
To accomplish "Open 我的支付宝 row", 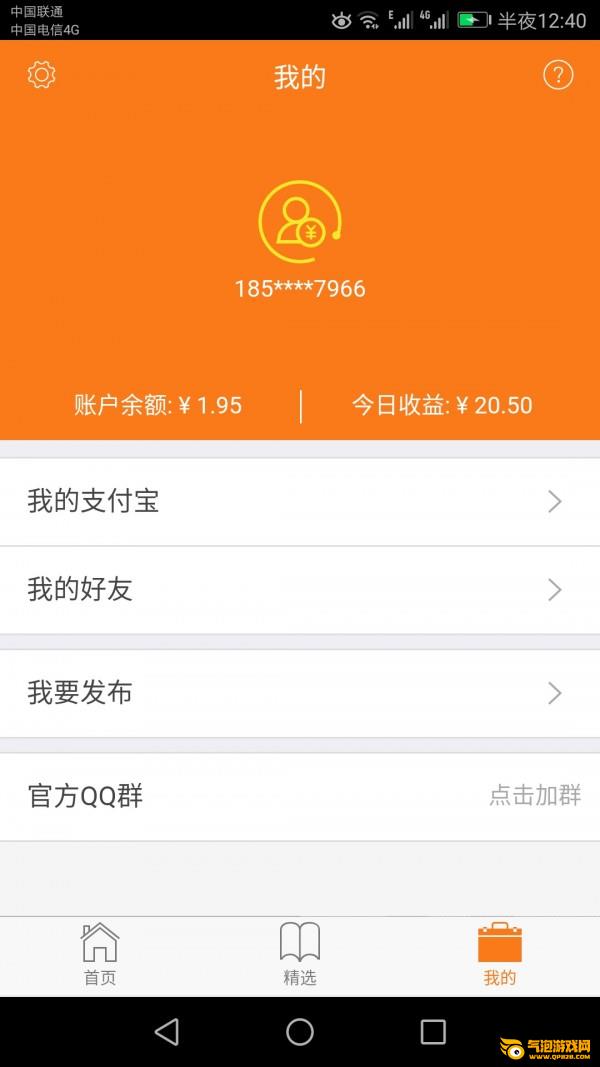I will coord(300,502).
